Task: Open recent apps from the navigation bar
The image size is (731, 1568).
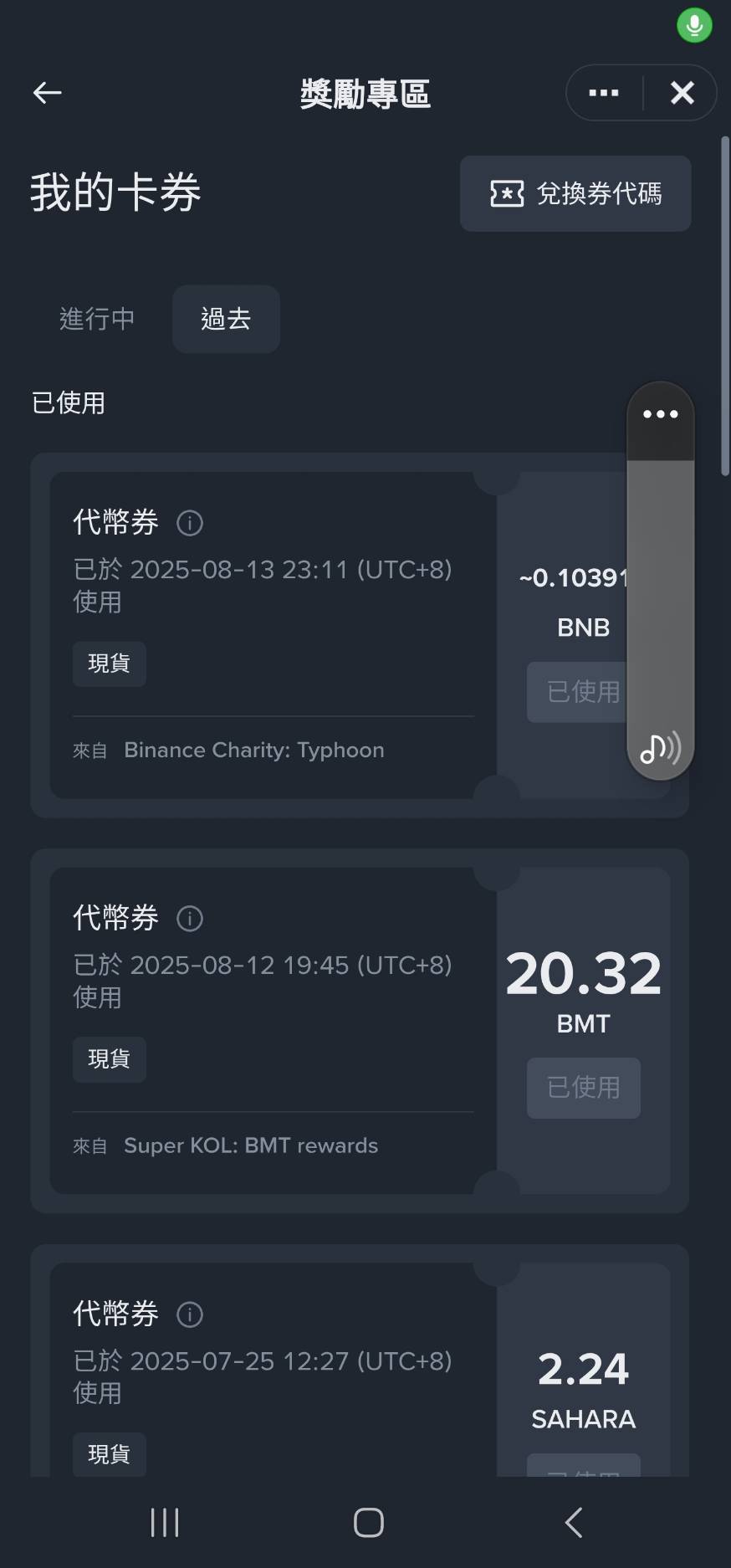Action: 165,1523
